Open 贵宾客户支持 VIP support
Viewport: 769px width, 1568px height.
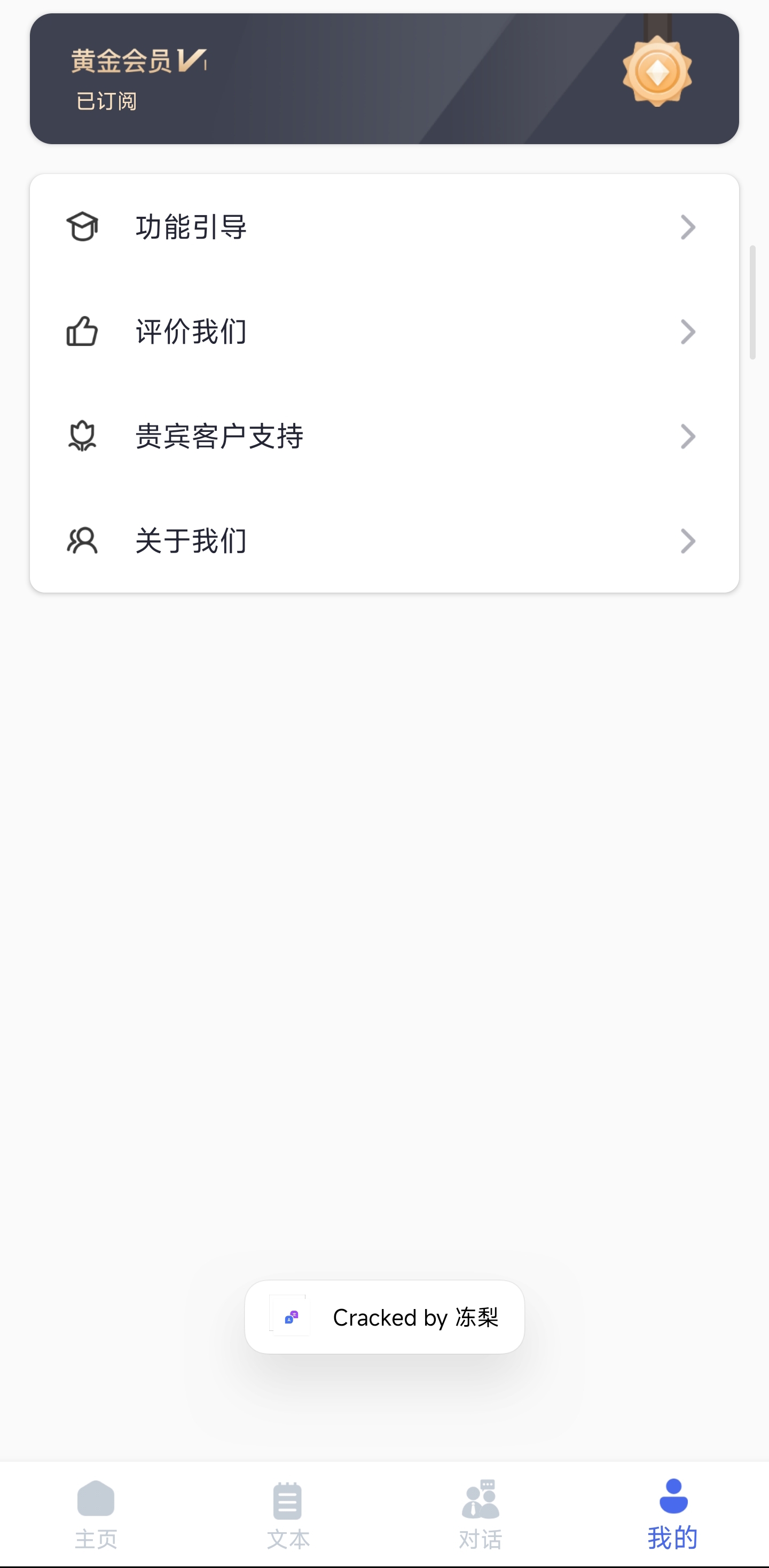pos(383,436)
